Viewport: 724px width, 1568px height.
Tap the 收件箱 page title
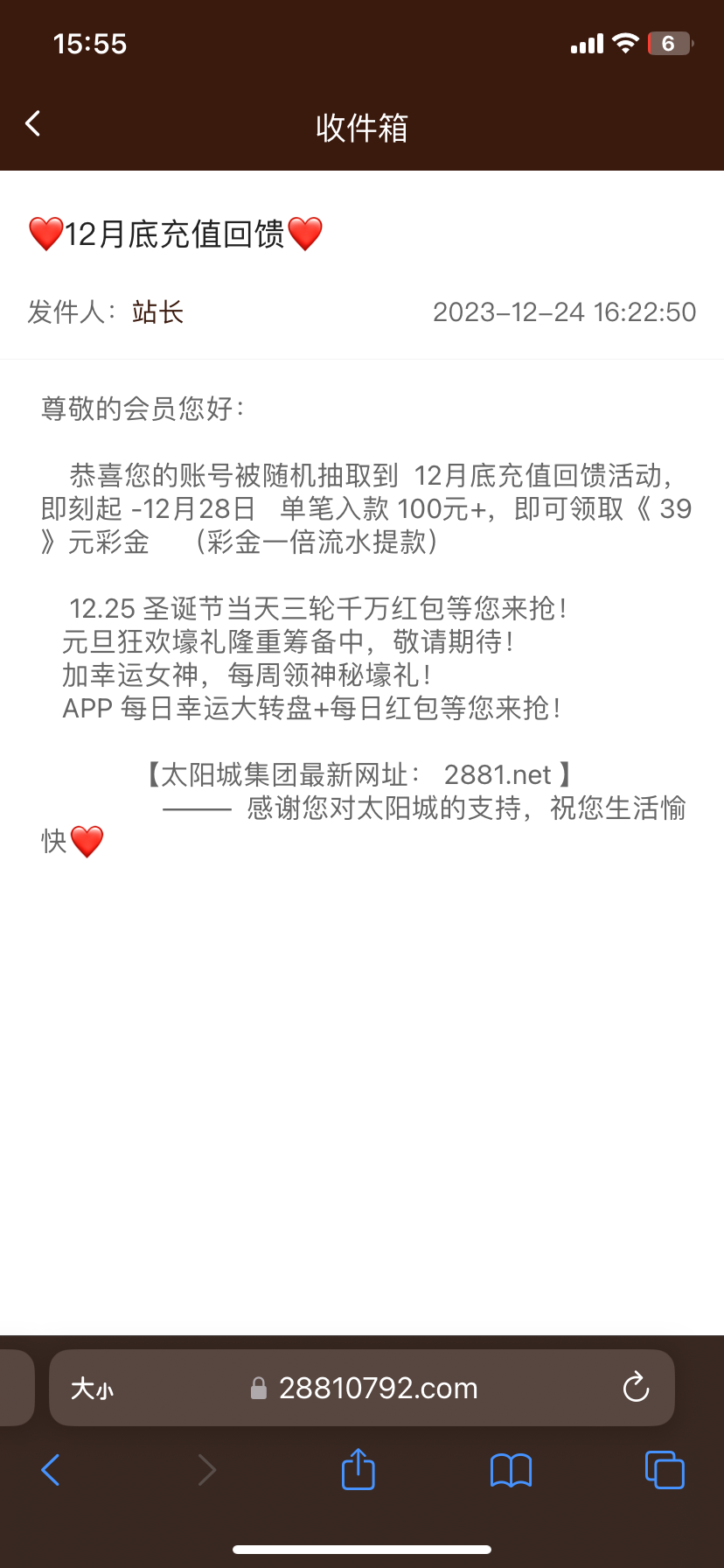point(361,128)
